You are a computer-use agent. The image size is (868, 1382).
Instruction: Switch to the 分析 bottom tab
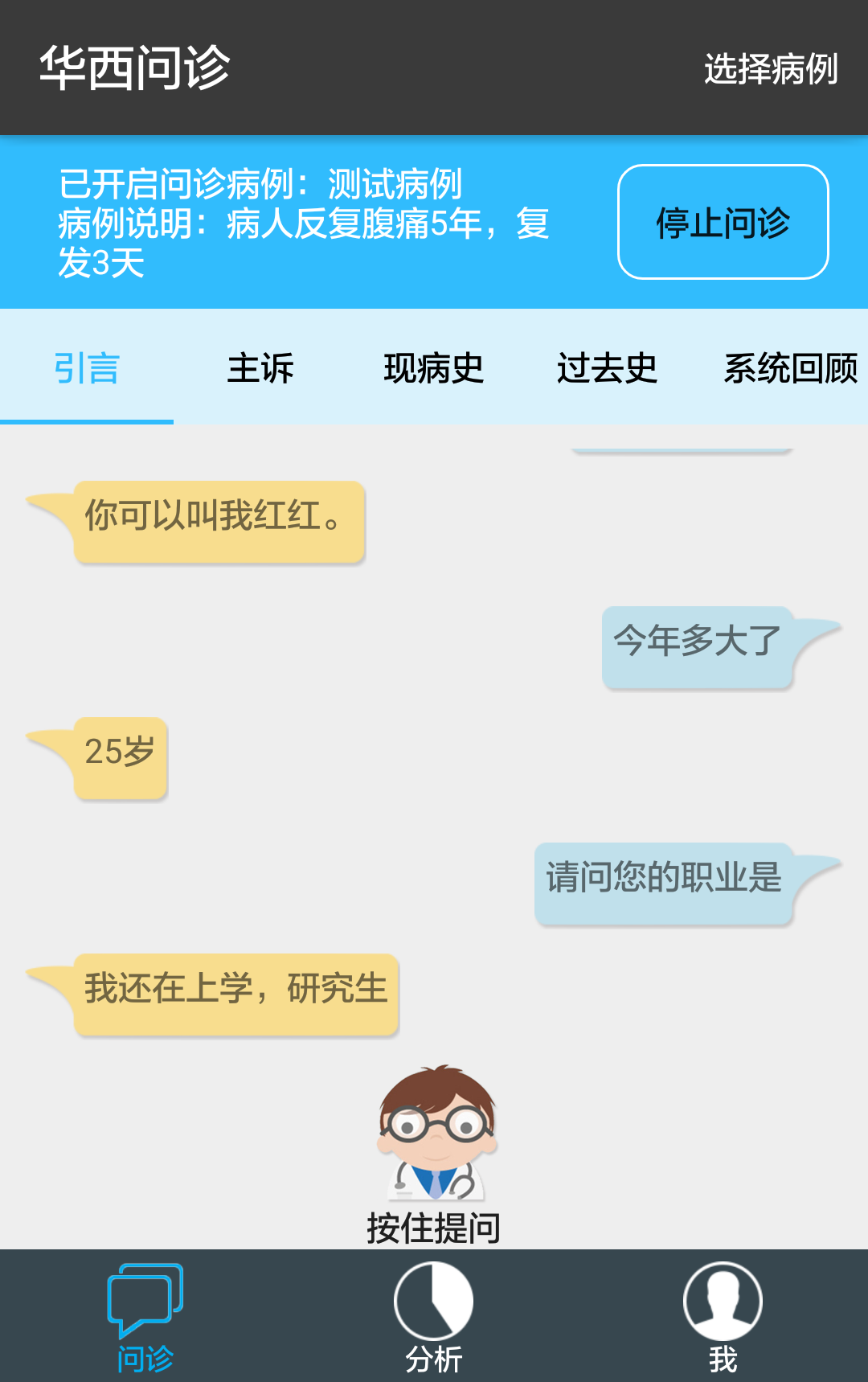click(x=434, y=1317)
